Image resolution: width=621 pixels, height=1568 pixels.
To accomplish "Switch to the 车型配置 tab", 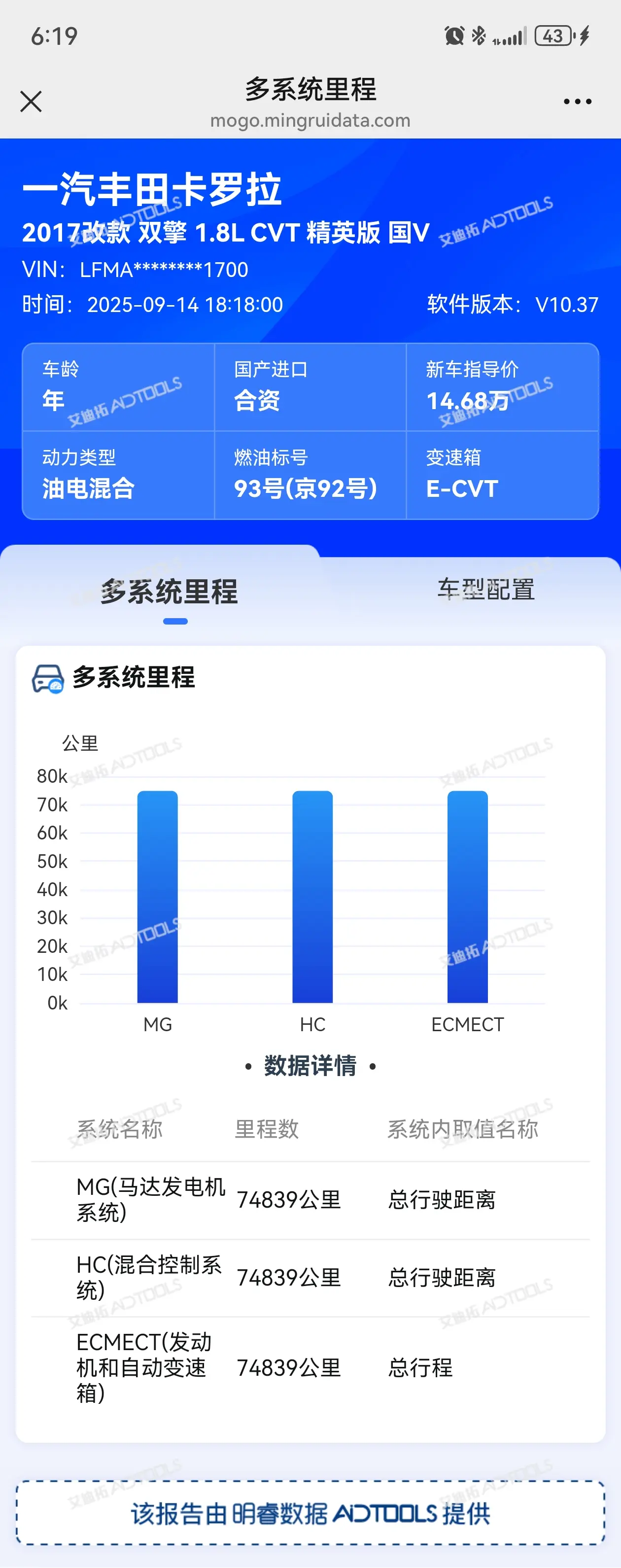I will coord(485,589).
